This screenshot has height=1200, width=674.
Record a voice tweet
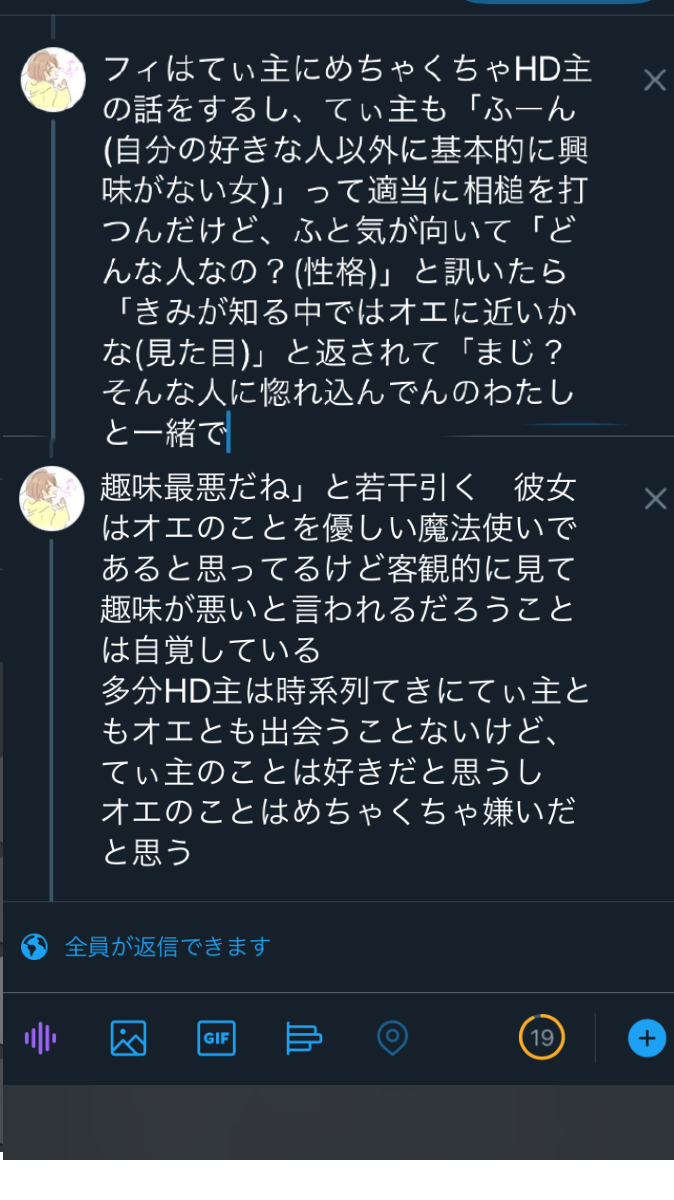point(40,1038)
